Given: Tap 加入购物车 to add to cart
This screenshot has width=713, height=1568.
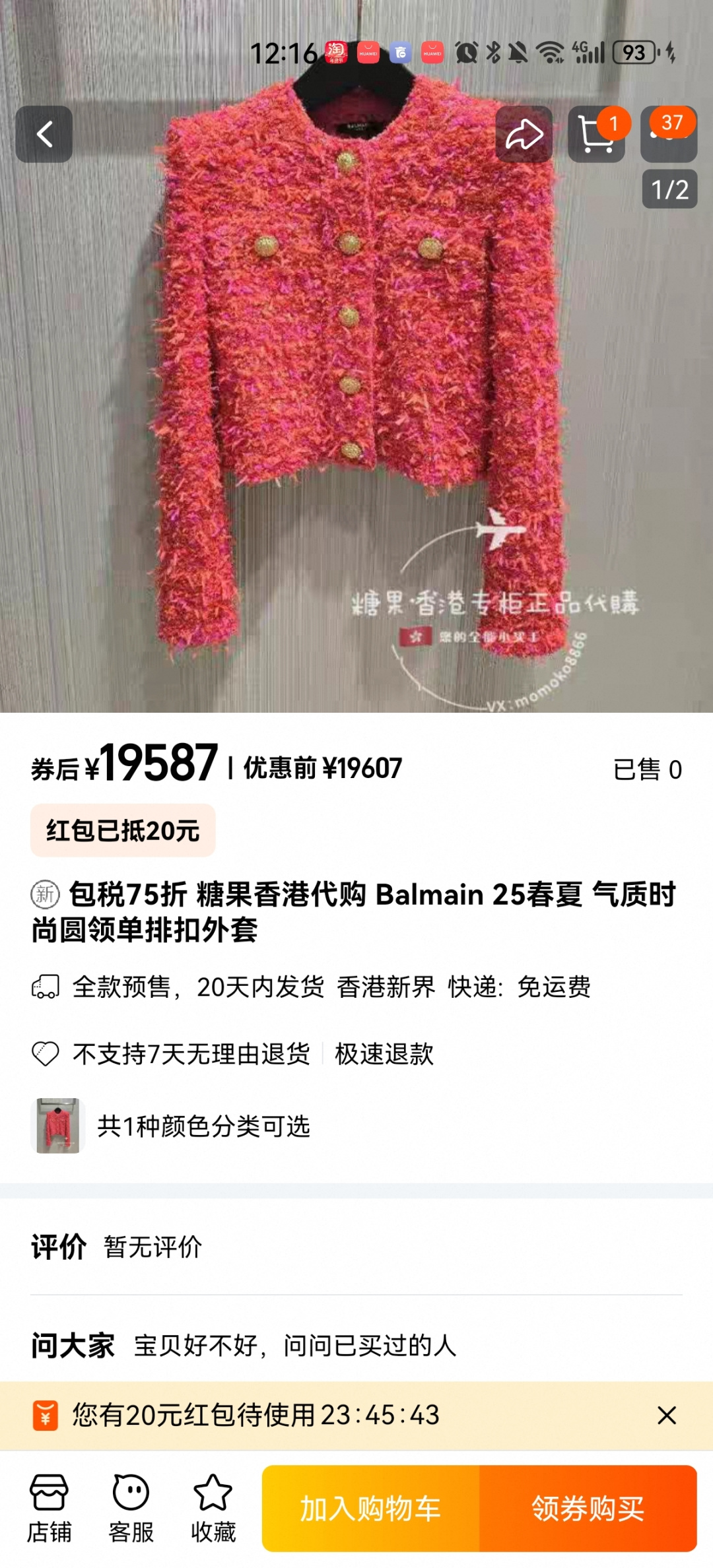Looking at the screenshot, I should (371, 1508).
